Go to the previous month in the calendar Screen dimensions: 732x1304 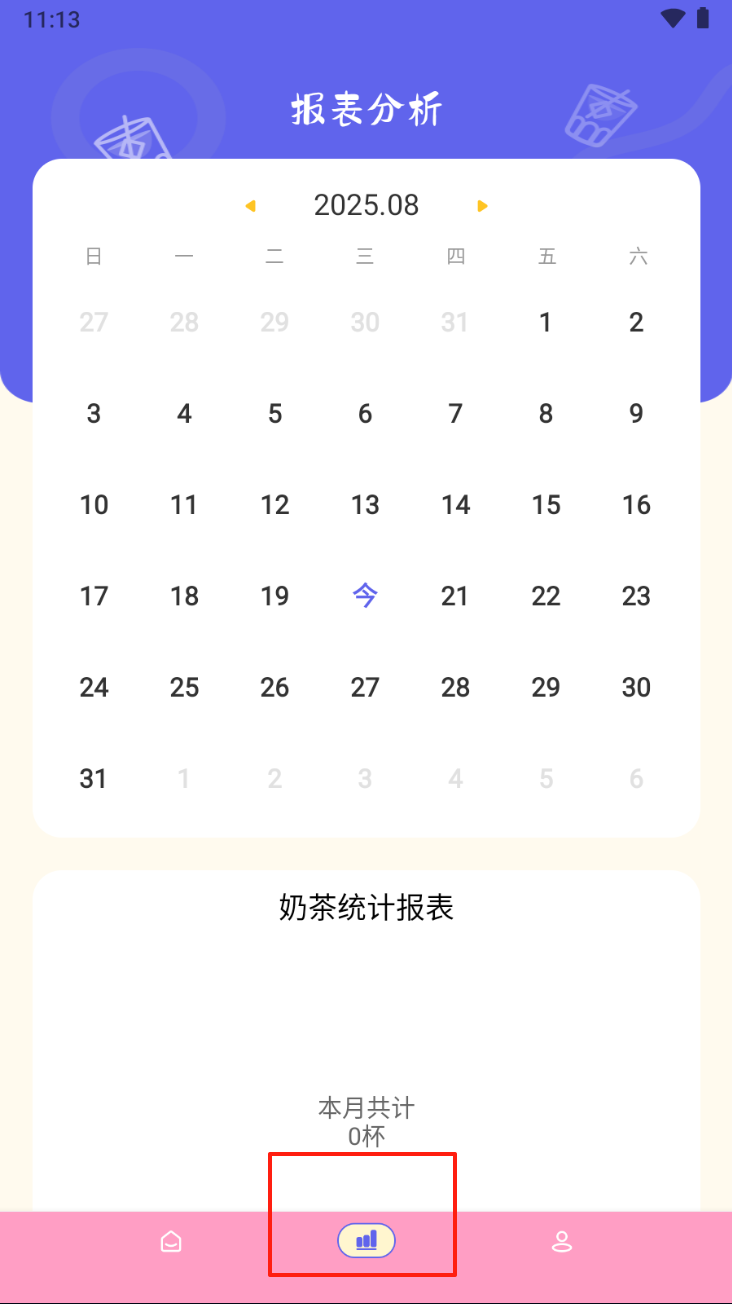[x=250, y=206]
